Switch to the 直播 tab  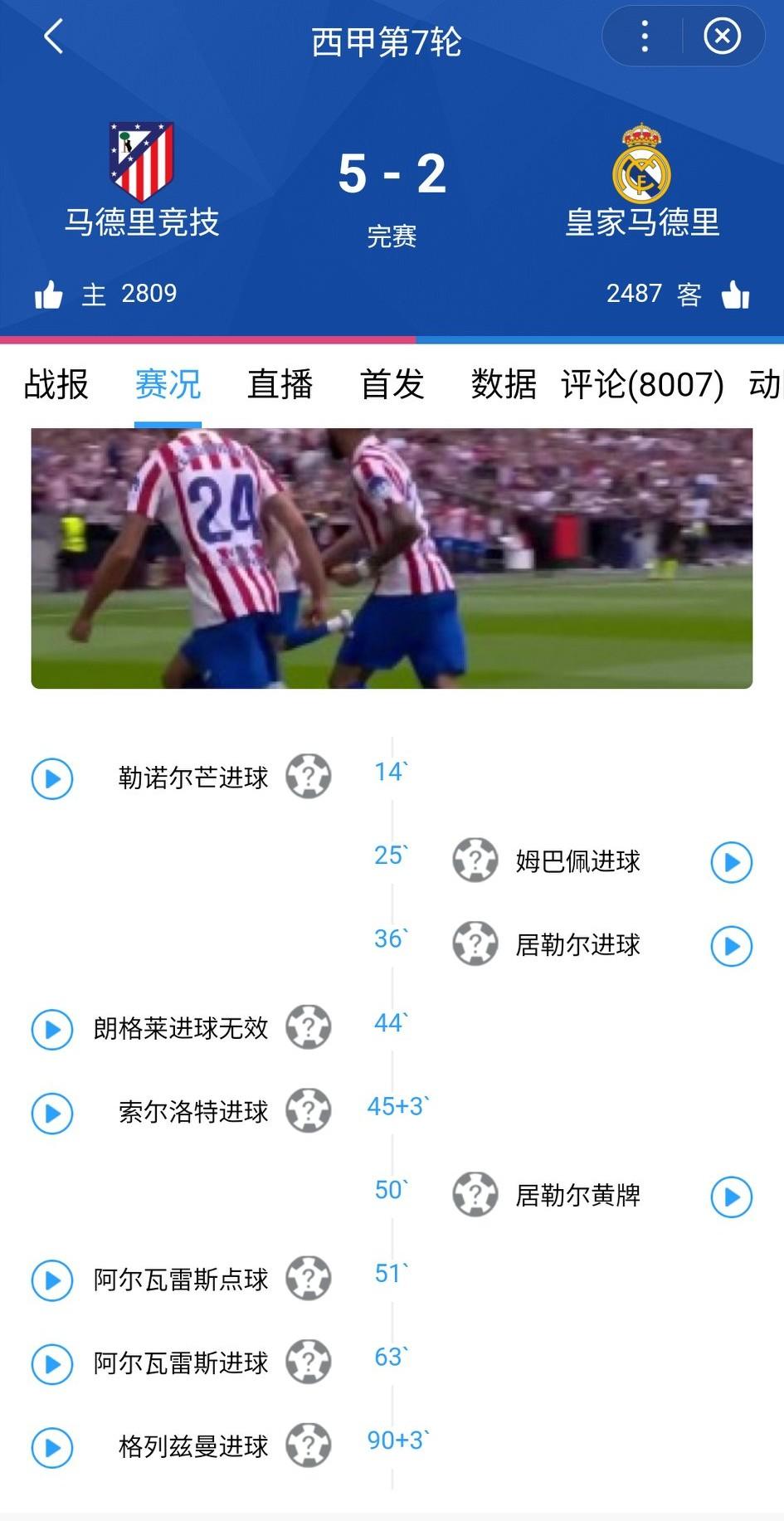(x=280, y=384)
